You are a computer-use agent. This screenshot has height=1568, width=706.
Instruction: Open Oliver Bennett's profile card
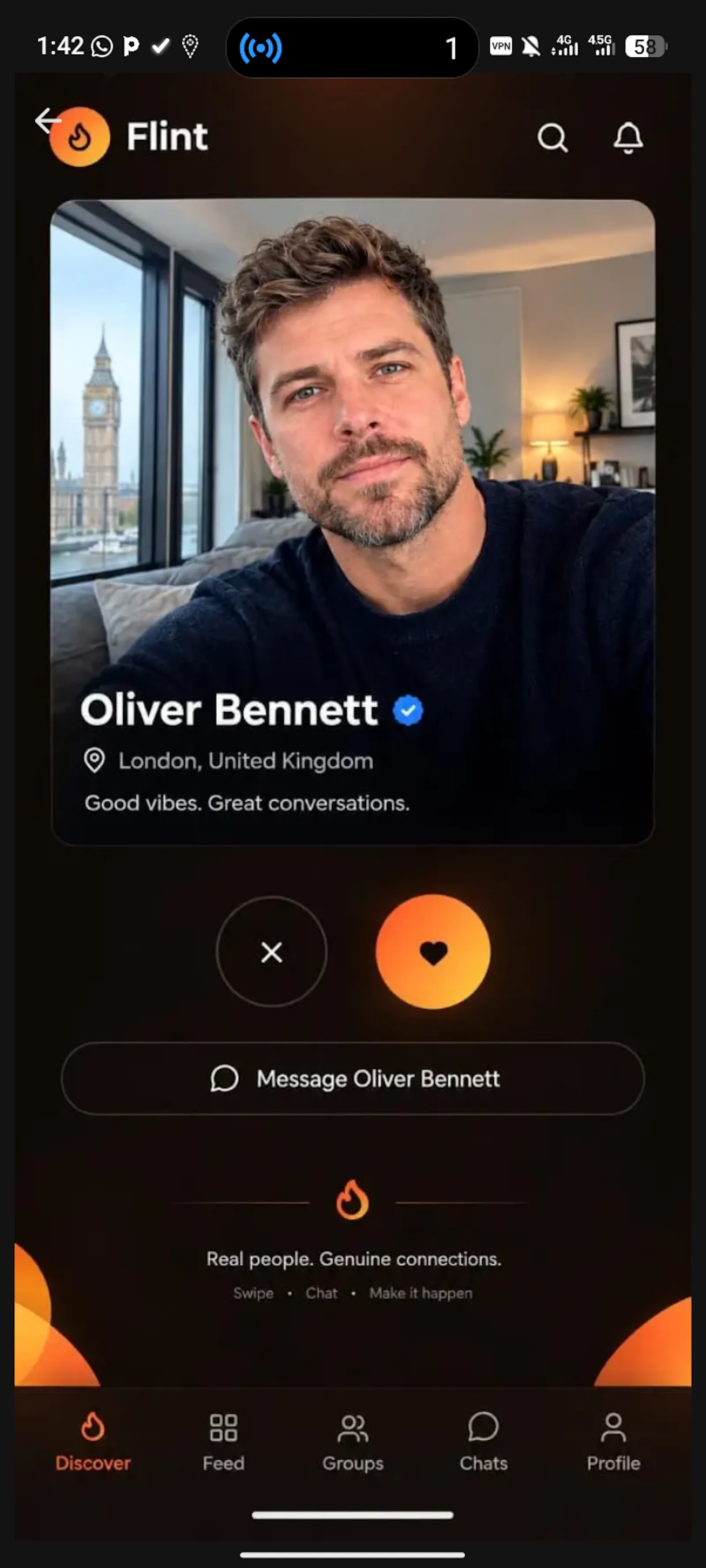353,522
